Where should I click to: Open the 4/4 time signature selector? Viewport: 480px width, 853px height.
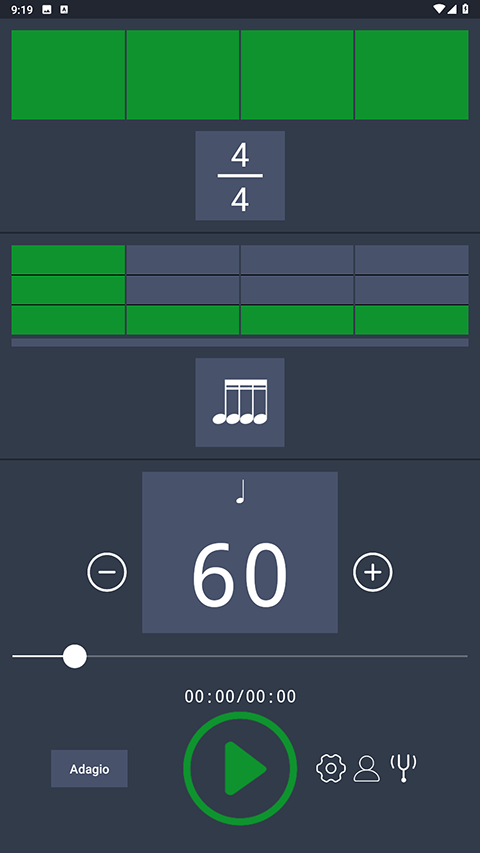click(240, 176)
